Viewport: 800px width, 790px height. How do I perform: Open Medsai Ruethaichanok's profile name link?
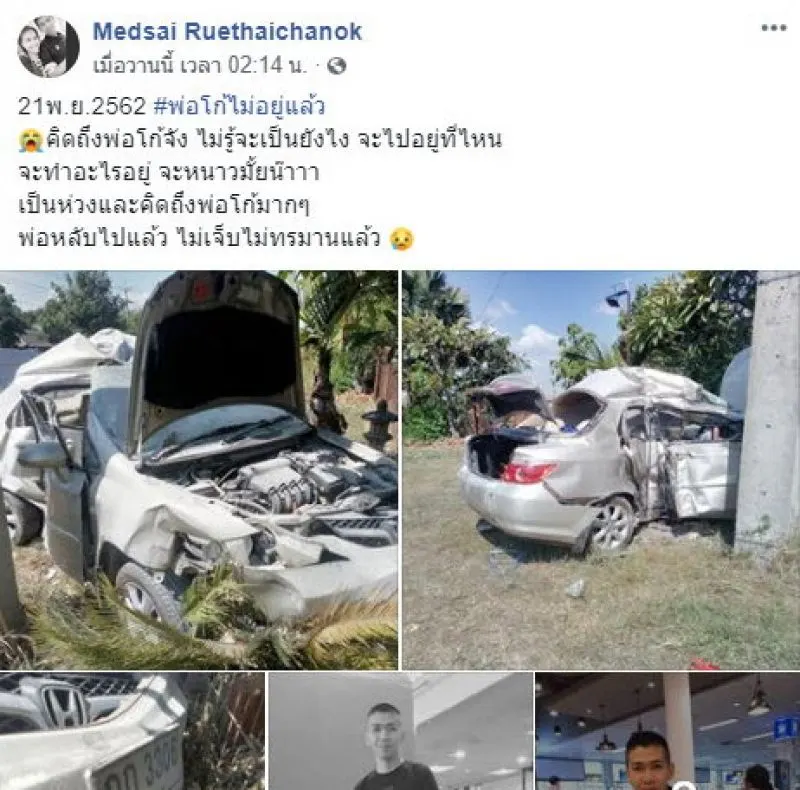pos(227,31)
